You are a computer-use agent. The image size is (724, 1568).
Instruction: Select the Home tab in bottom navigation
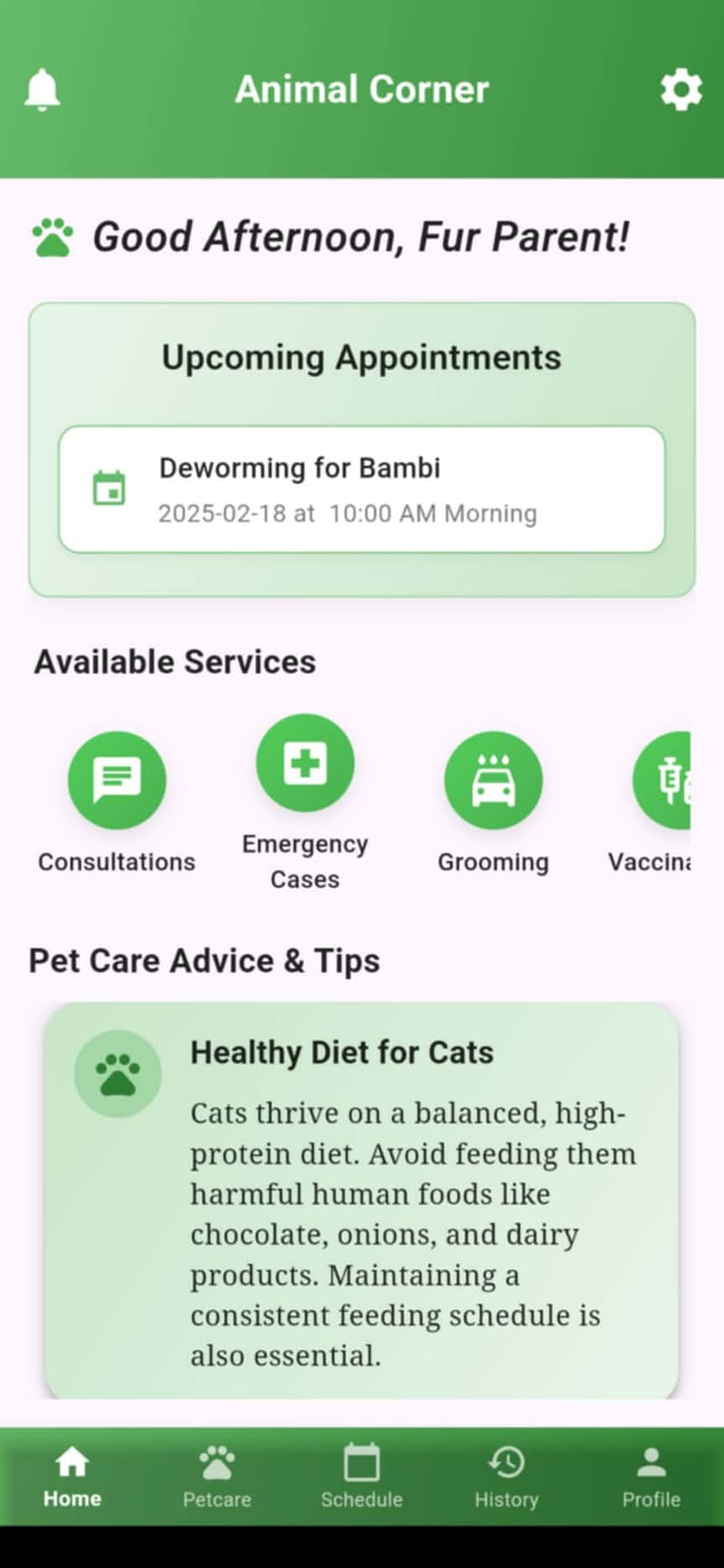(x=71, y=1475)
